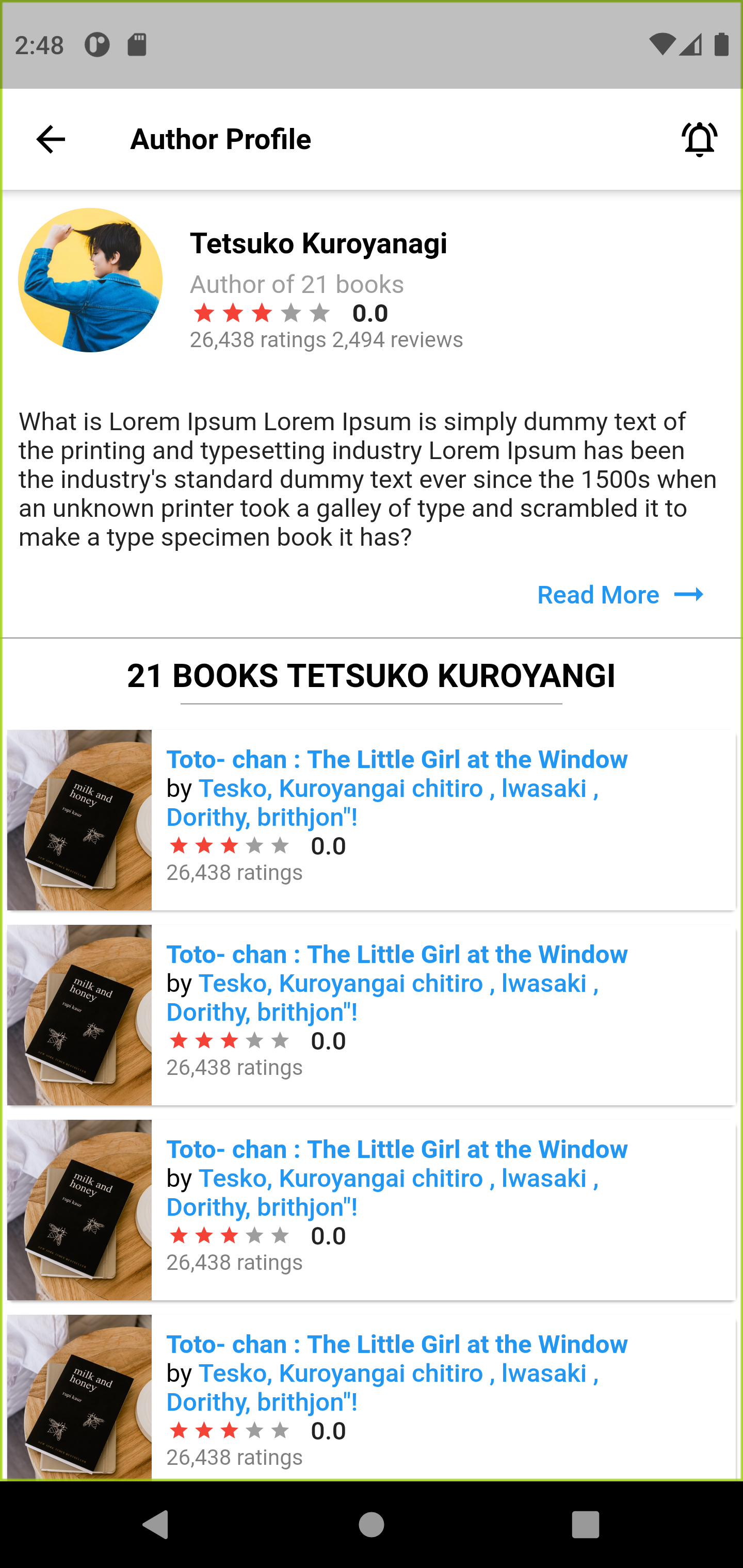Open the first book cover thumbnail
This screenshot has height=1568, width=743.
[x=79, y=819]
